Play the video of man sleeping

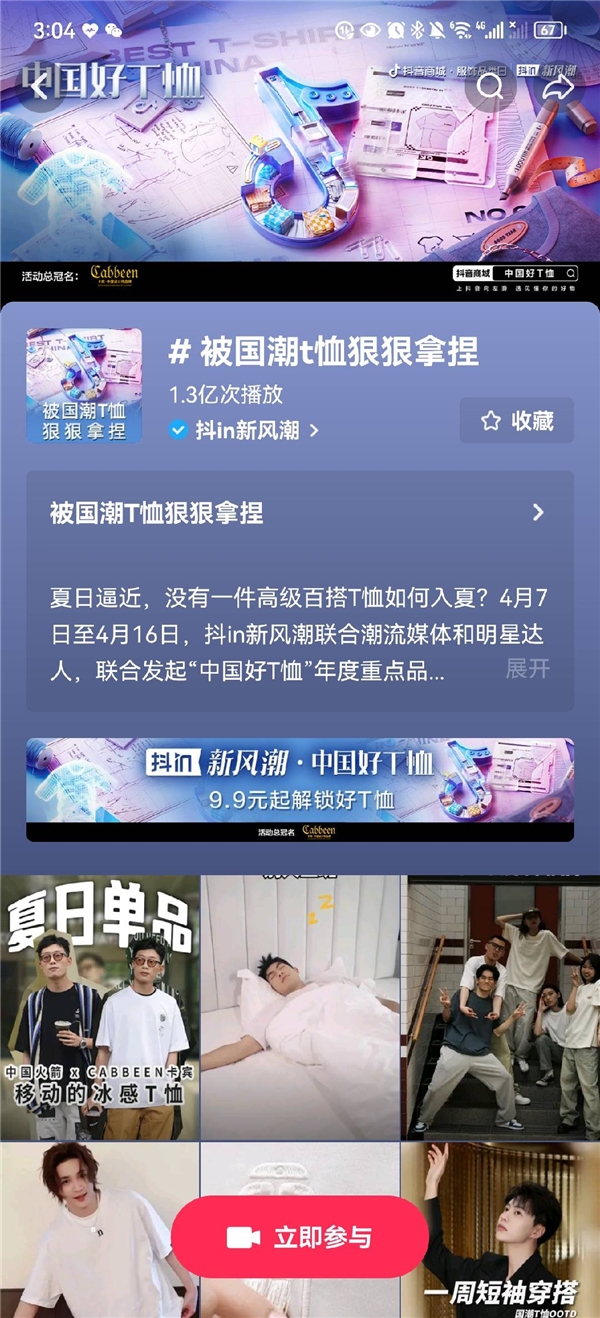coord(300,1007)
